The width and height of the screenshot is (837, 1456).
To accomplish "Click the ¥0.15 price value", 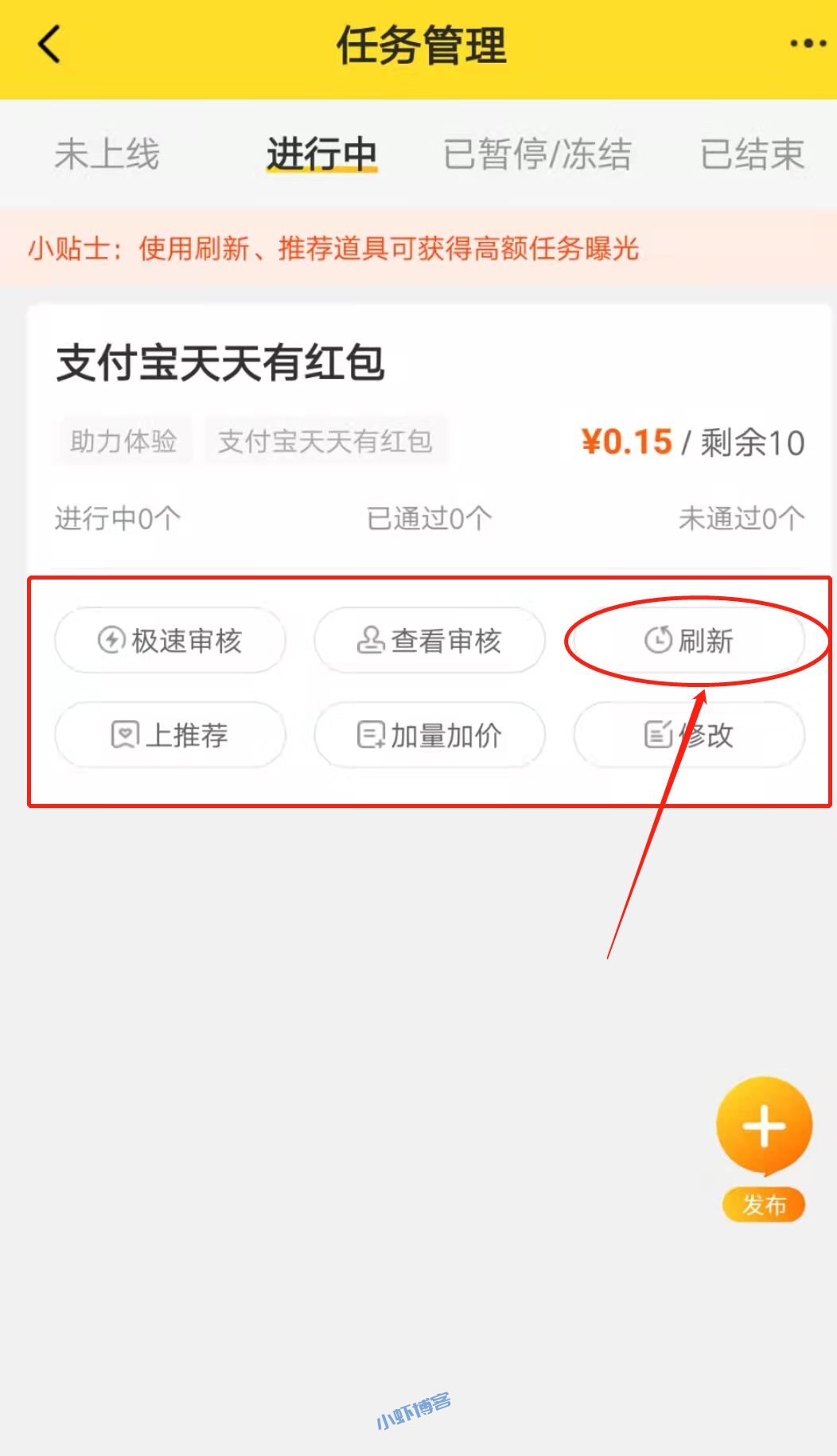I will pos(628,443).
